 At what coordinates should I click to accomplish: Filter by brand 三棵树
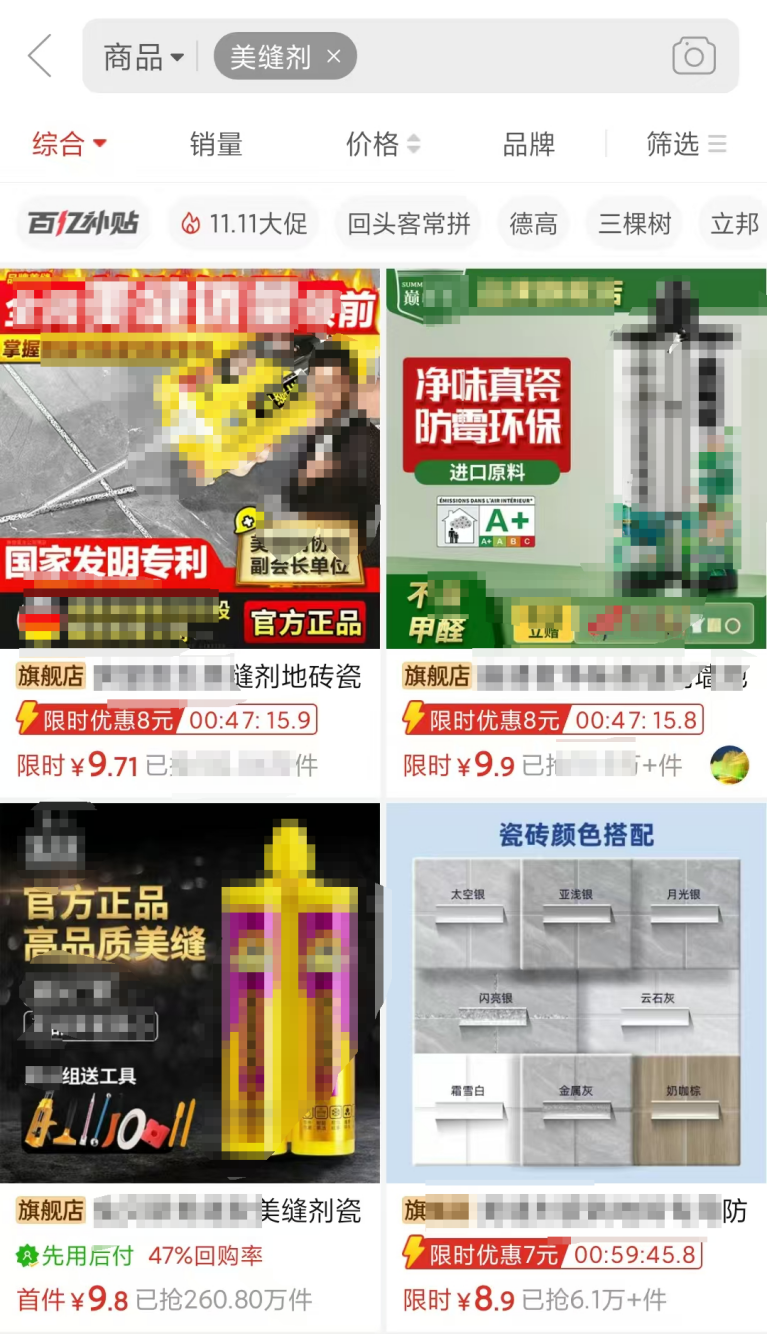634,223
